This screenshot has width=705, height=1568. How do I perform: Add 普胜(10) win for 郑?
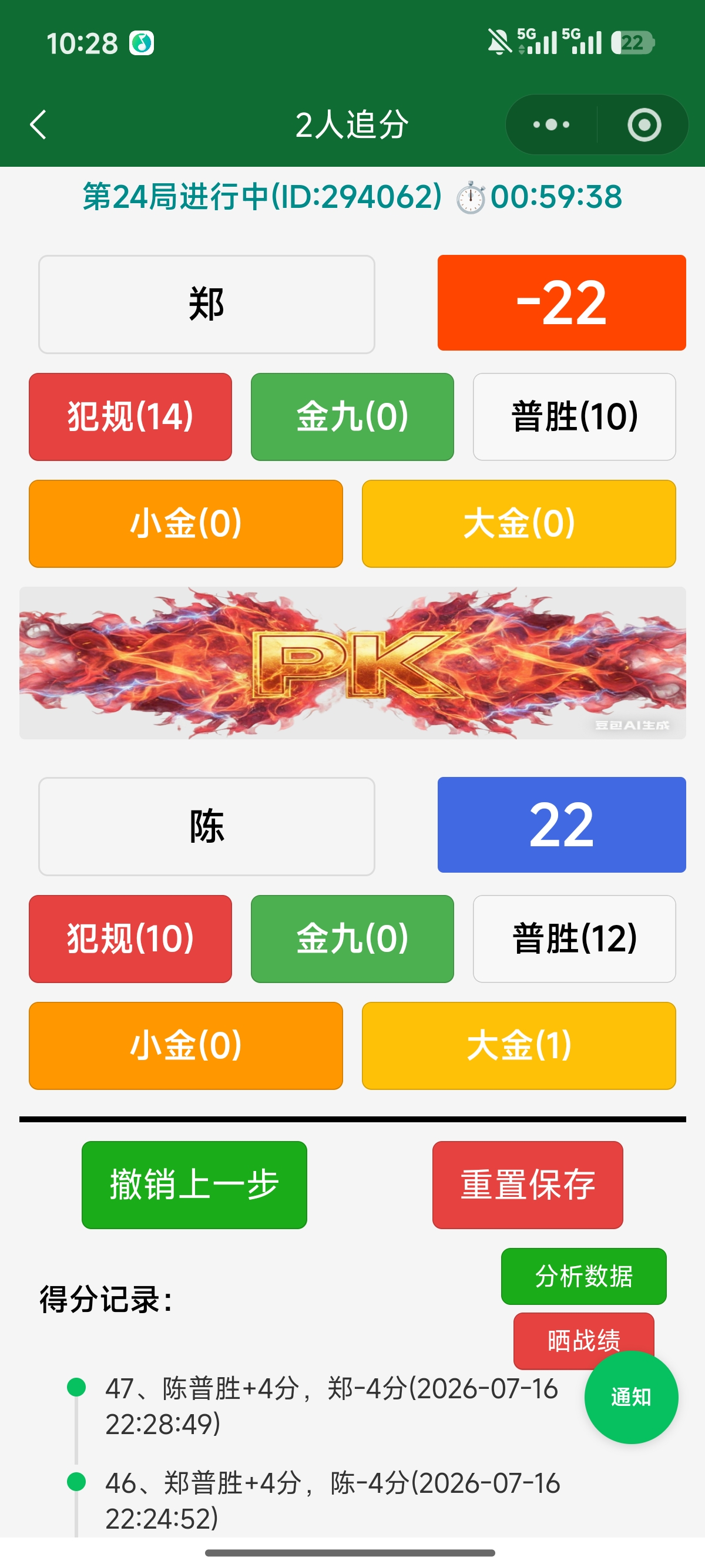click(574, 417)
